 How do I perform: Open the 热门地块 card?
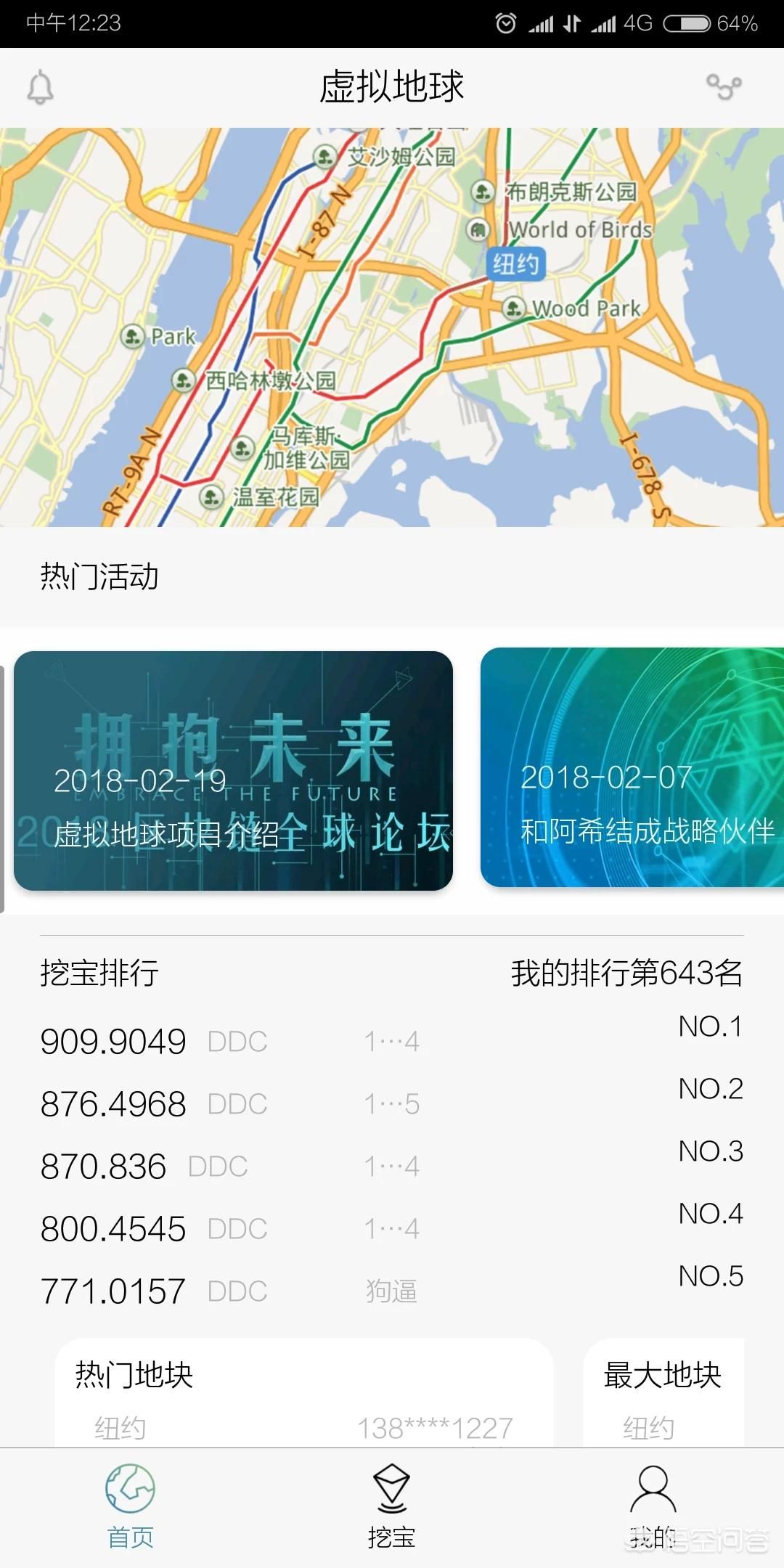(x=303, y=1395)
